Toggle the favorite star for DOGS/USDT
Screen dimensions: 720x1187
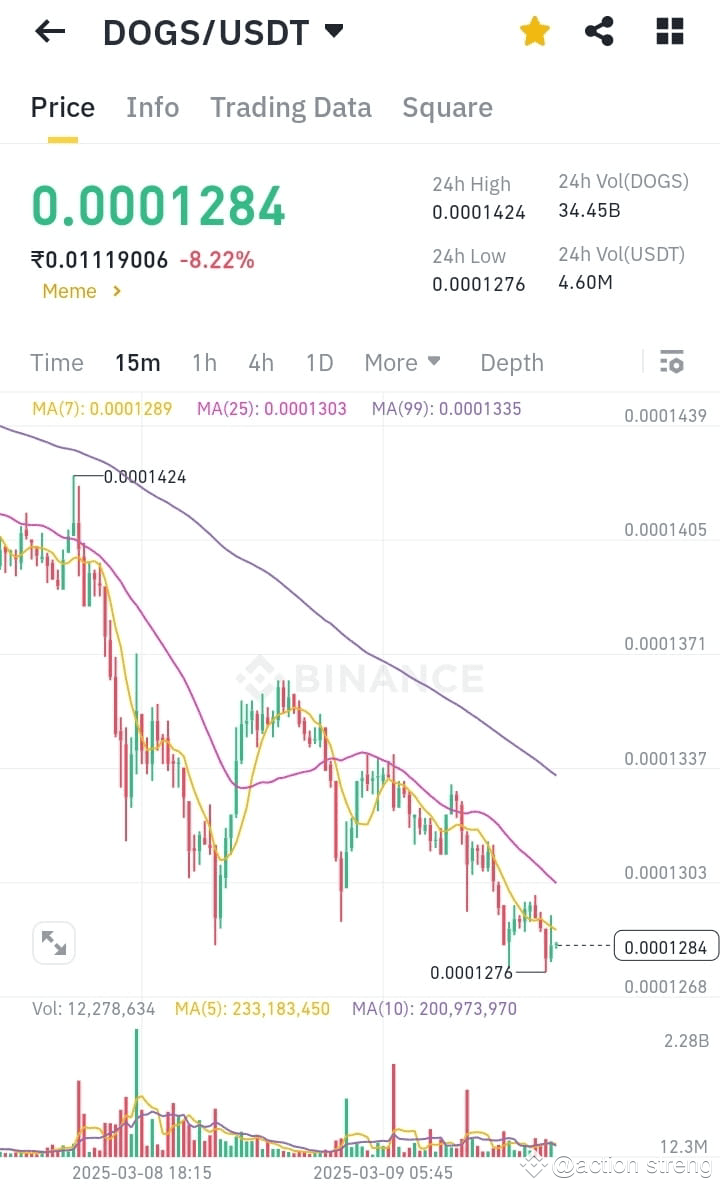pos(534,31)
